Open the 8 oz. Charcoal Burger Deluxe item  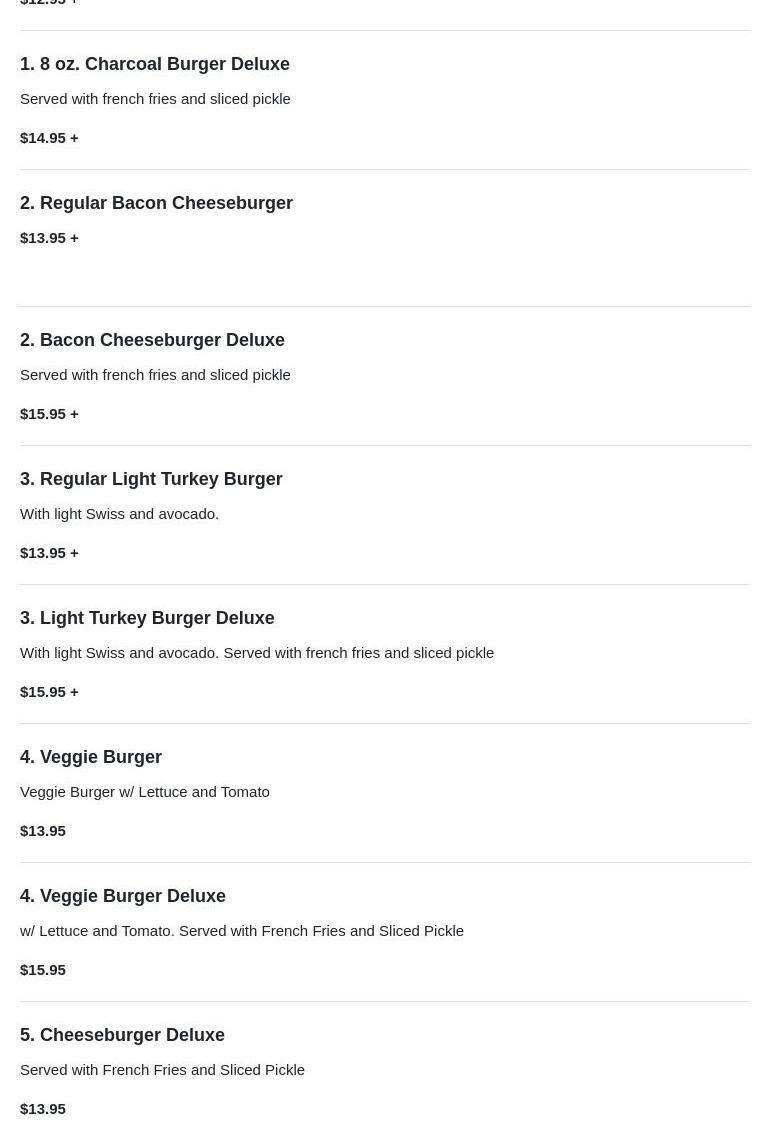(155, 65)
